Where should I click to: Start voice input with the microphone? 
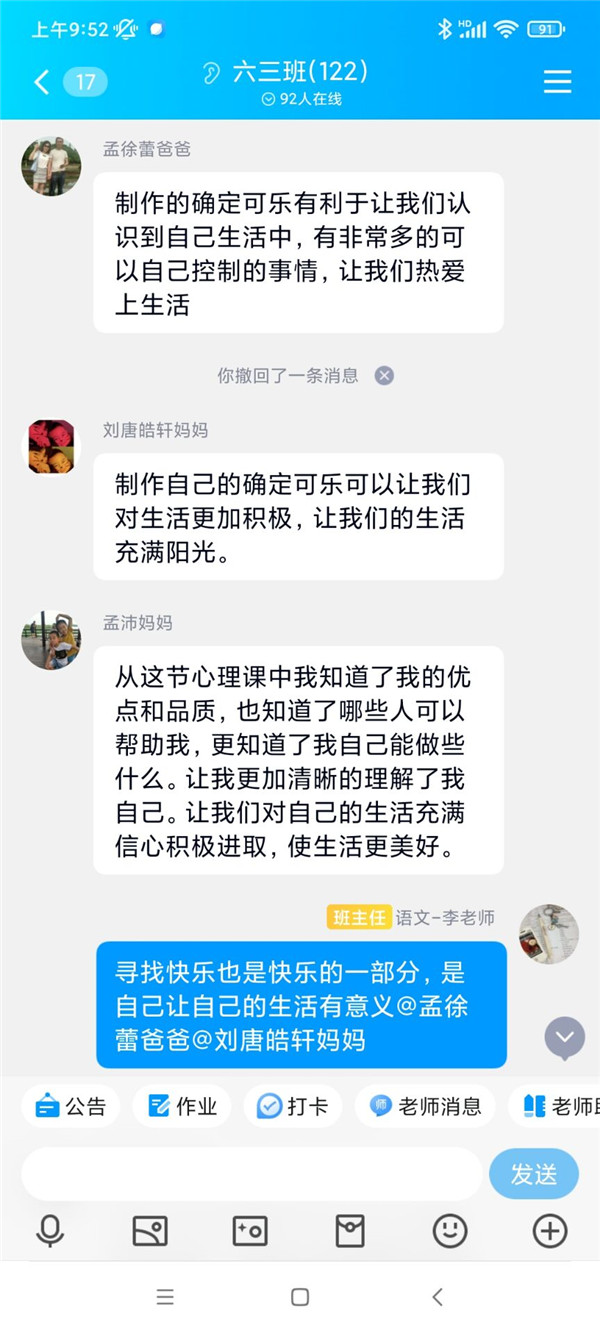(x=50, y=1231)
